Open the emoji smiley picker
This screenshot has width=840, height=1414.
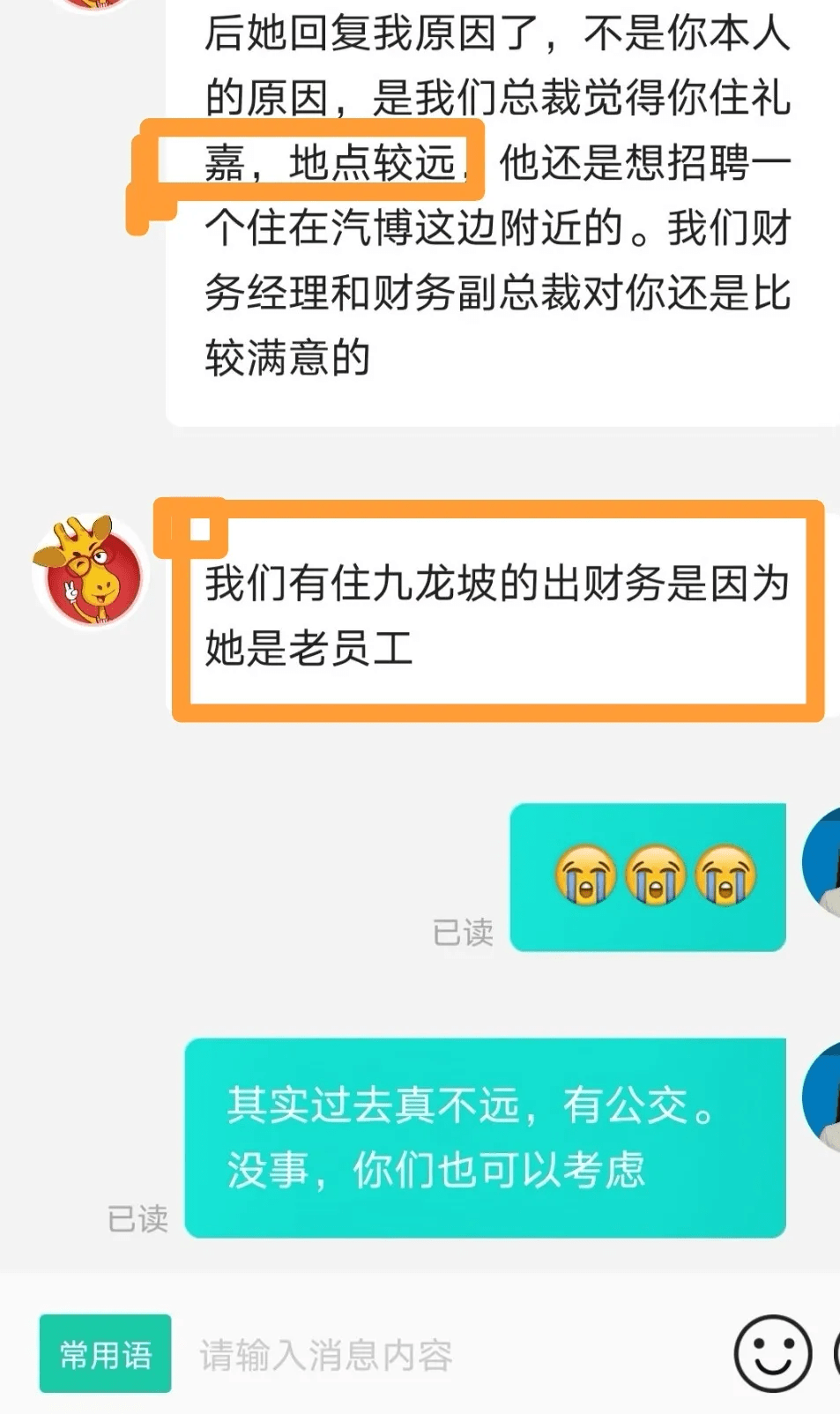pos(772,1354)
